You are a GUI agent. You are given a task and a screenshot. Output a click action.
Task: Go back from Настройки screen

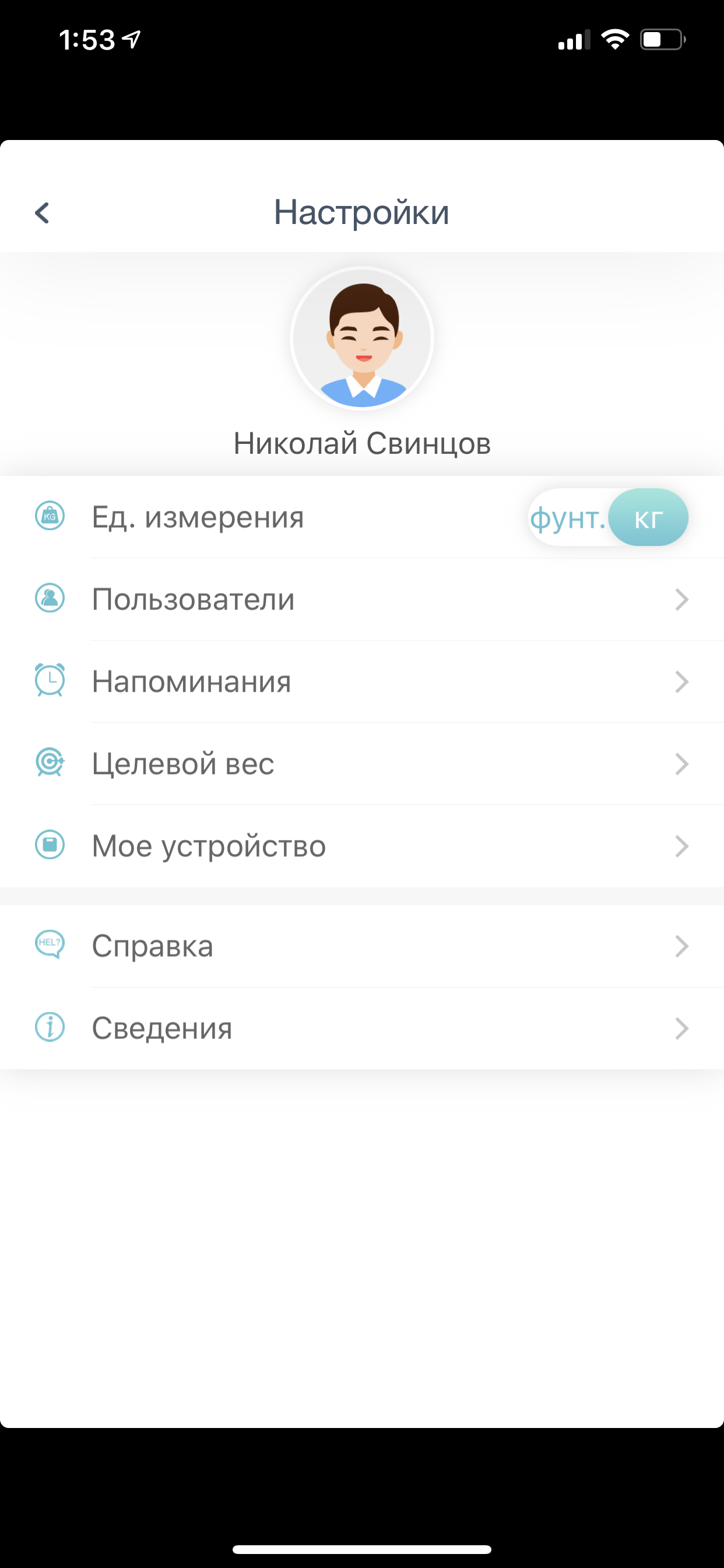[x=41, y=213]
